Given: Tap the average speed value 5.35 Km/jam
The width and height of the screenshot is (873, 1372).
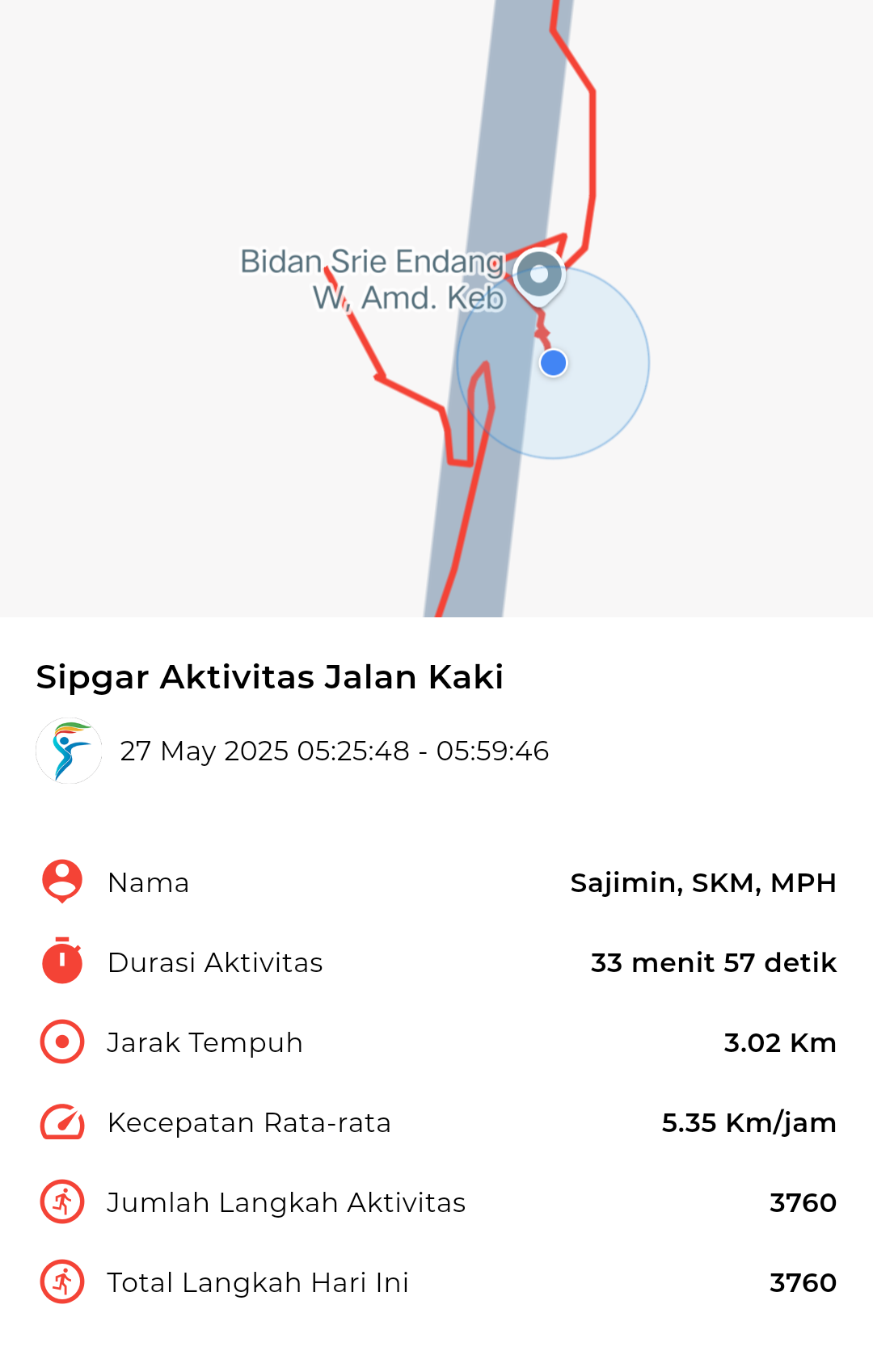Looking at the screenshot, I should (x=749, y=1122).
